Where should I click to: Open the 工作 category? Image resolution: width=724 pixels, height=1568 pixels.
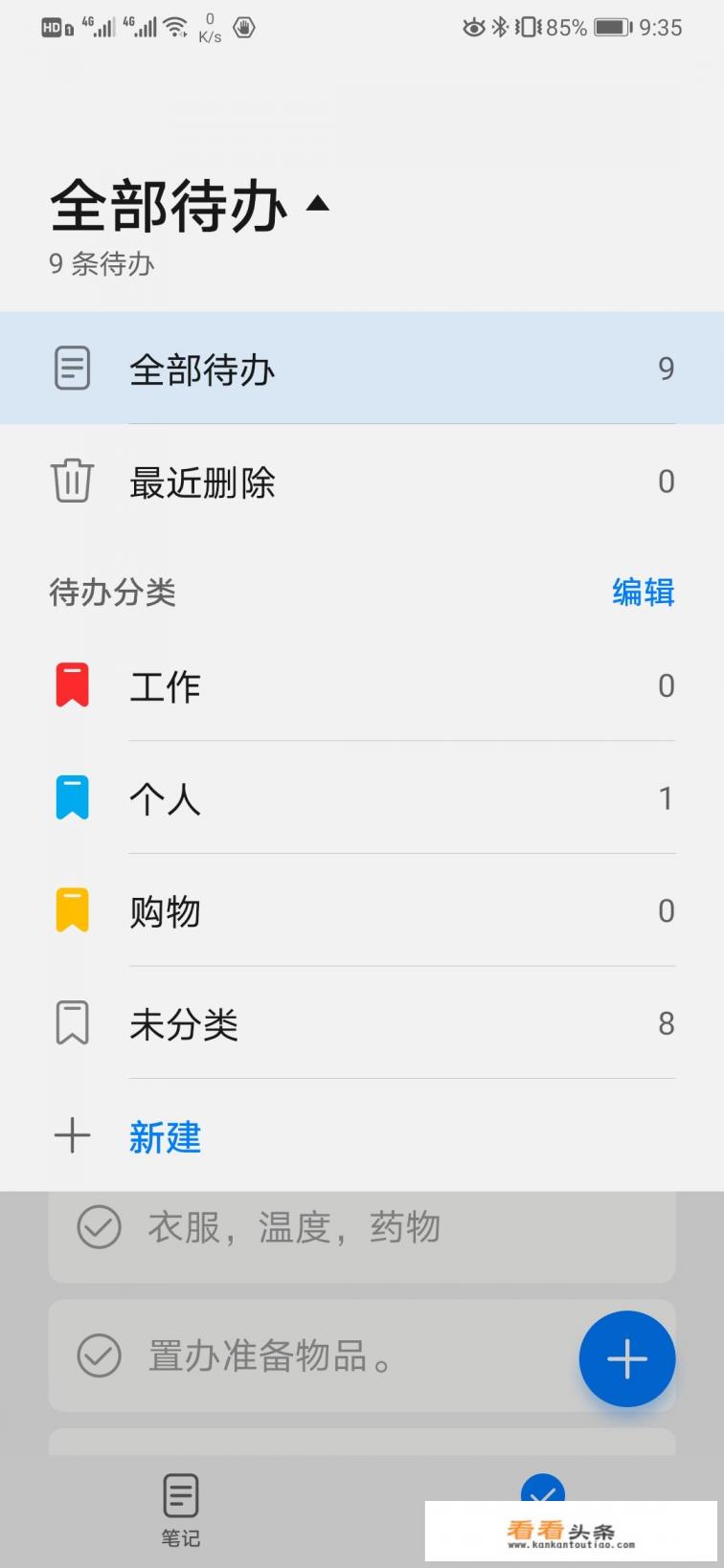pos(362,686)
